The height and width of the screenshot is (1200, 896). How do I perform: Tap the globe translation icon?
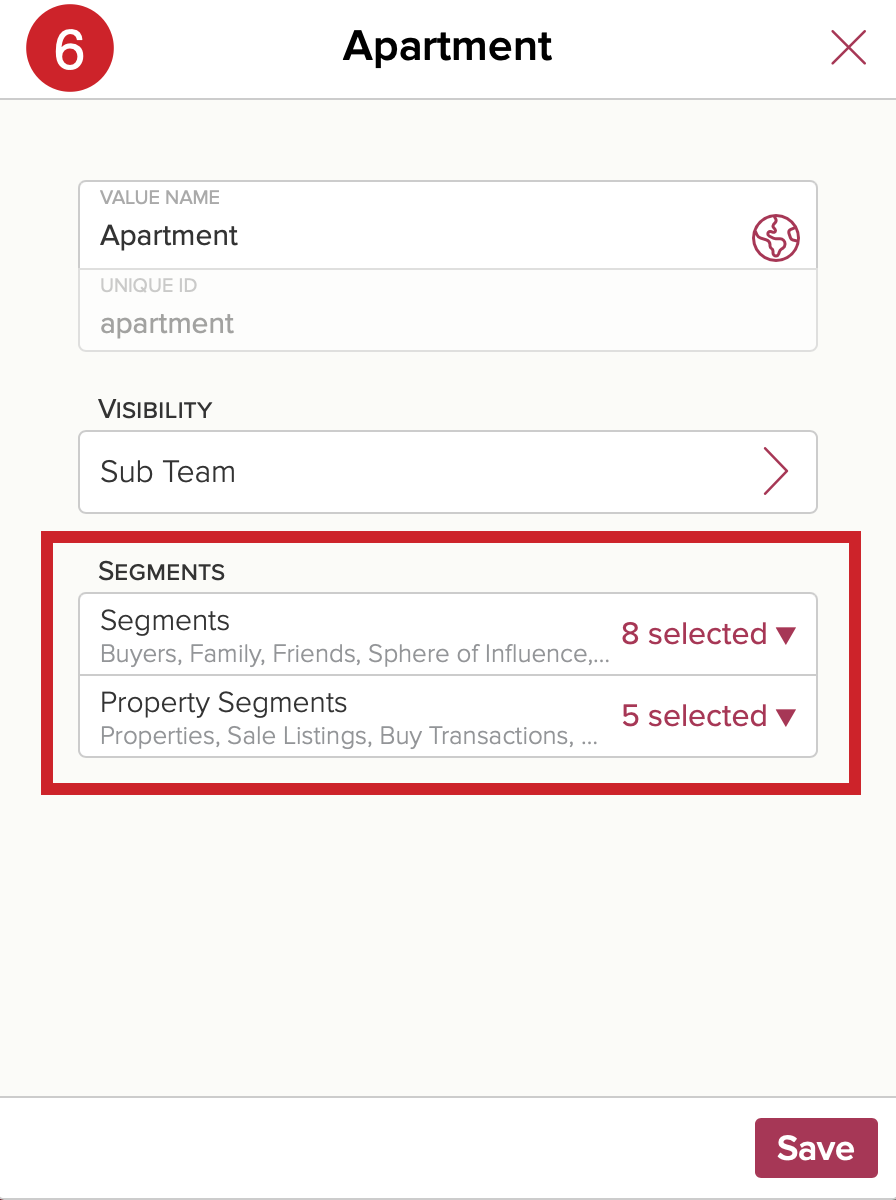point(776,238)
